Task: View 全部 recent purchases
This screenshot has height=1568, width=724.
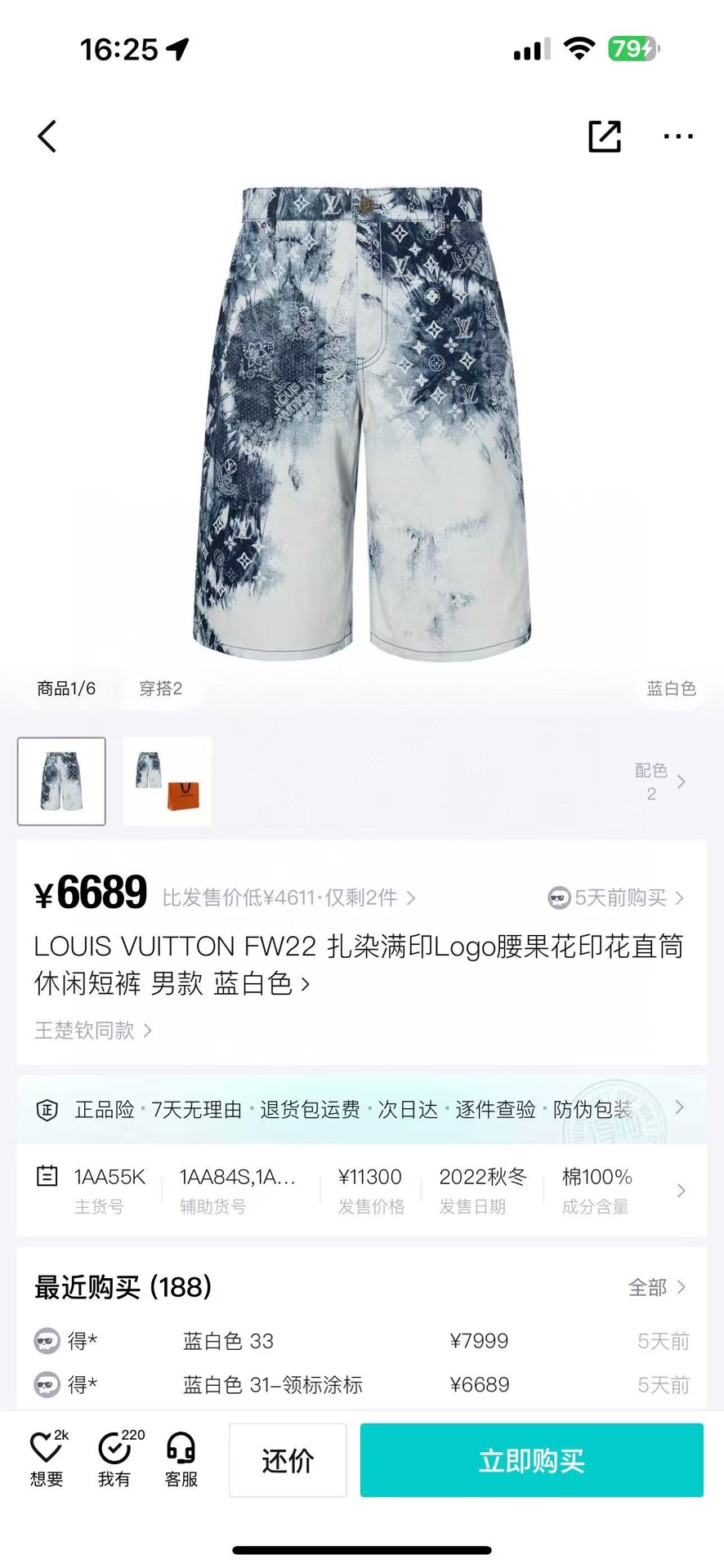Action: click(656, 1287)
